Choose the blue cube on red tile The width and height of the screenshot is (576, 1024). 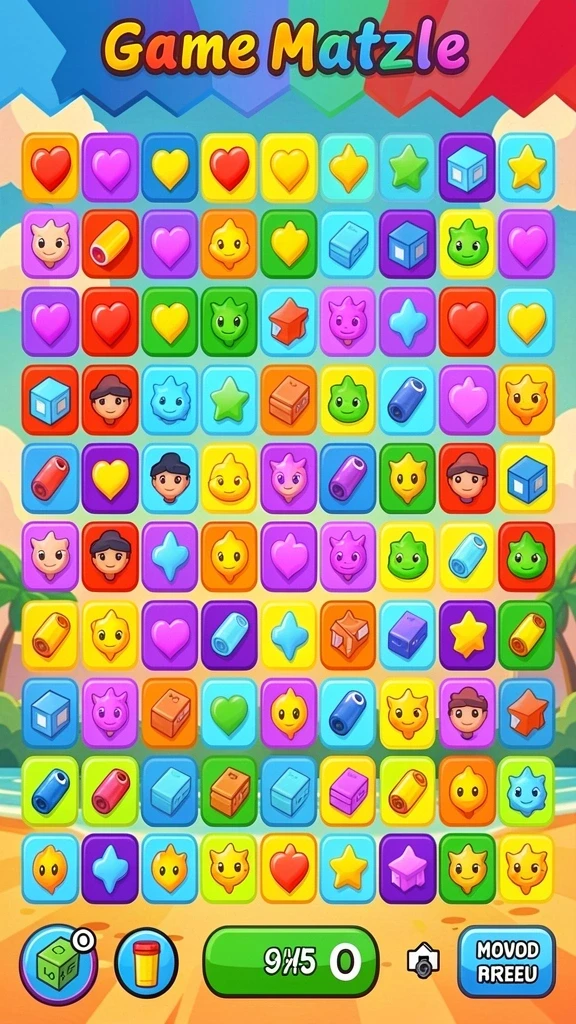(50, 400)
